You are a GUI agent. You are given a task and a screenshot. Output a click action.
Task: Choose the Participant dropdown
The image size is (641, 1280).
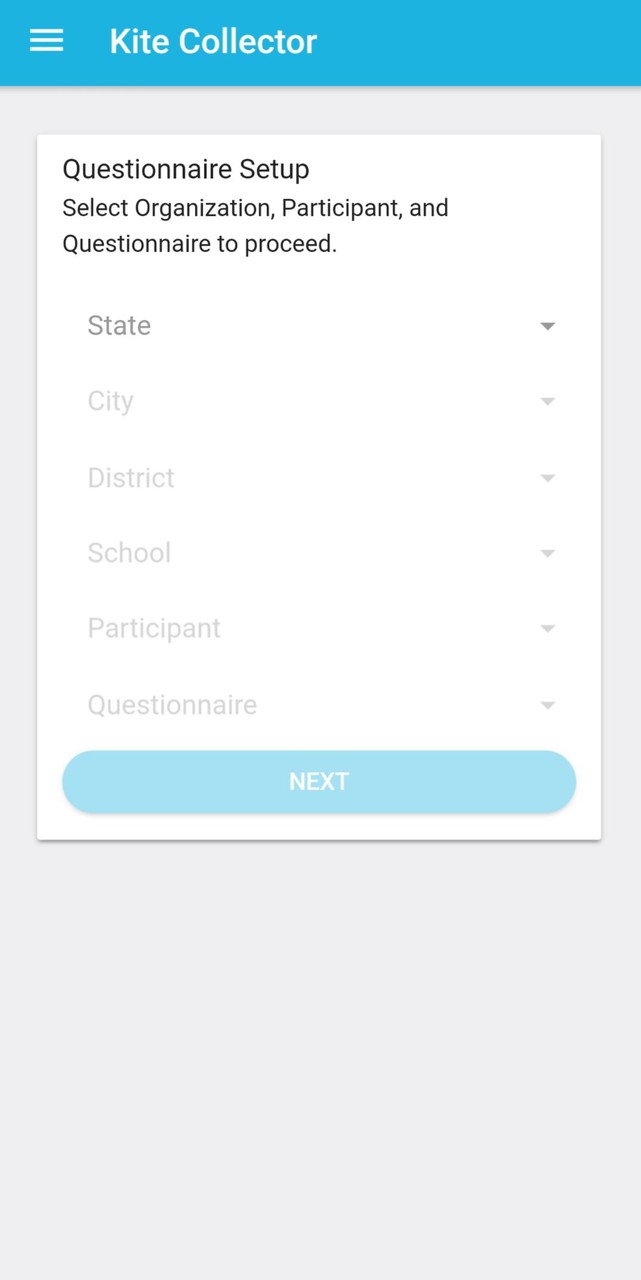pyautogui.click(x=319, y=629)
